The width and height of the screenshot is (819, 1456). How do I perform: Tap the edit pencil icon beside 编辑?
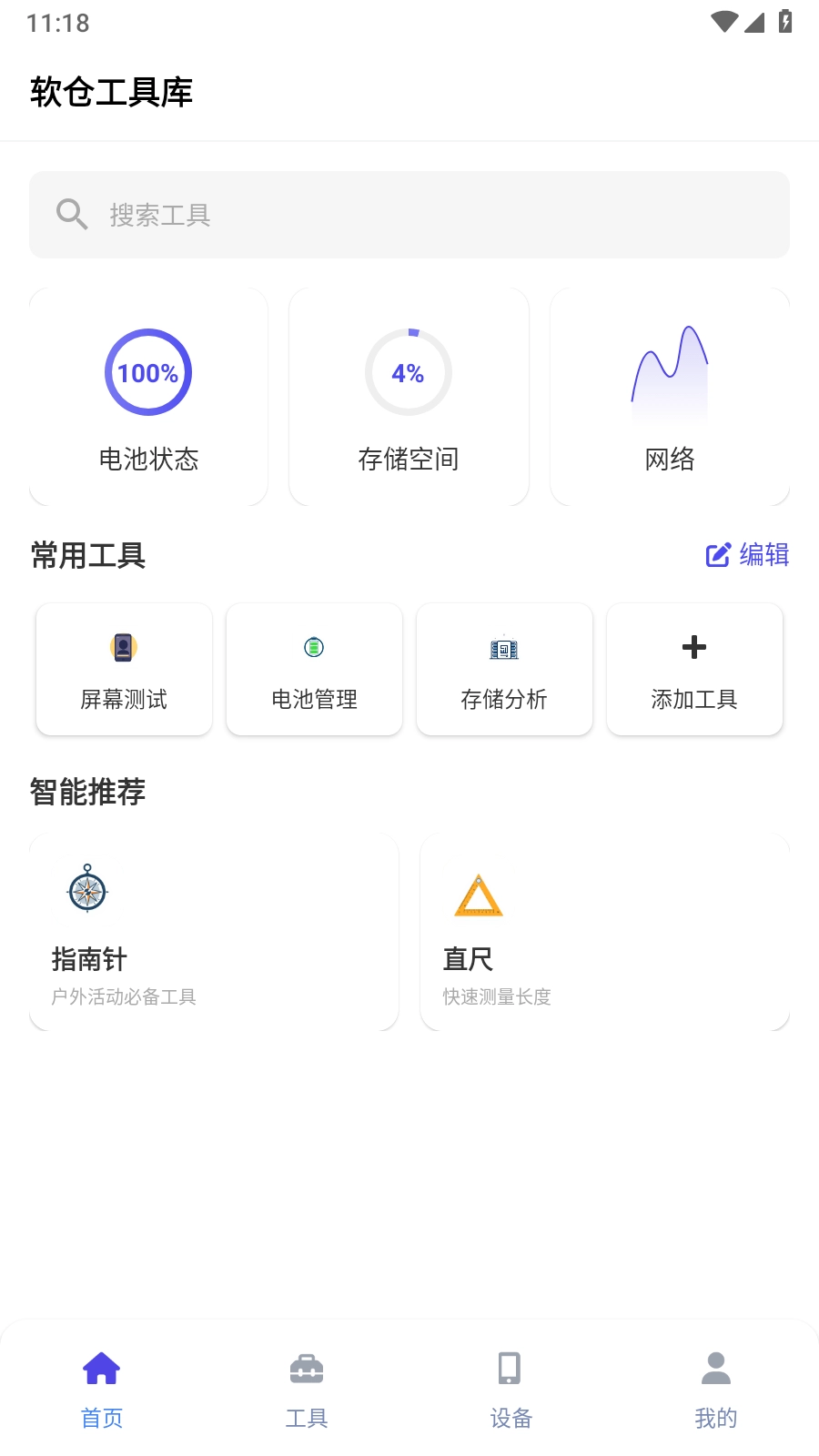(x=717, y=554)
